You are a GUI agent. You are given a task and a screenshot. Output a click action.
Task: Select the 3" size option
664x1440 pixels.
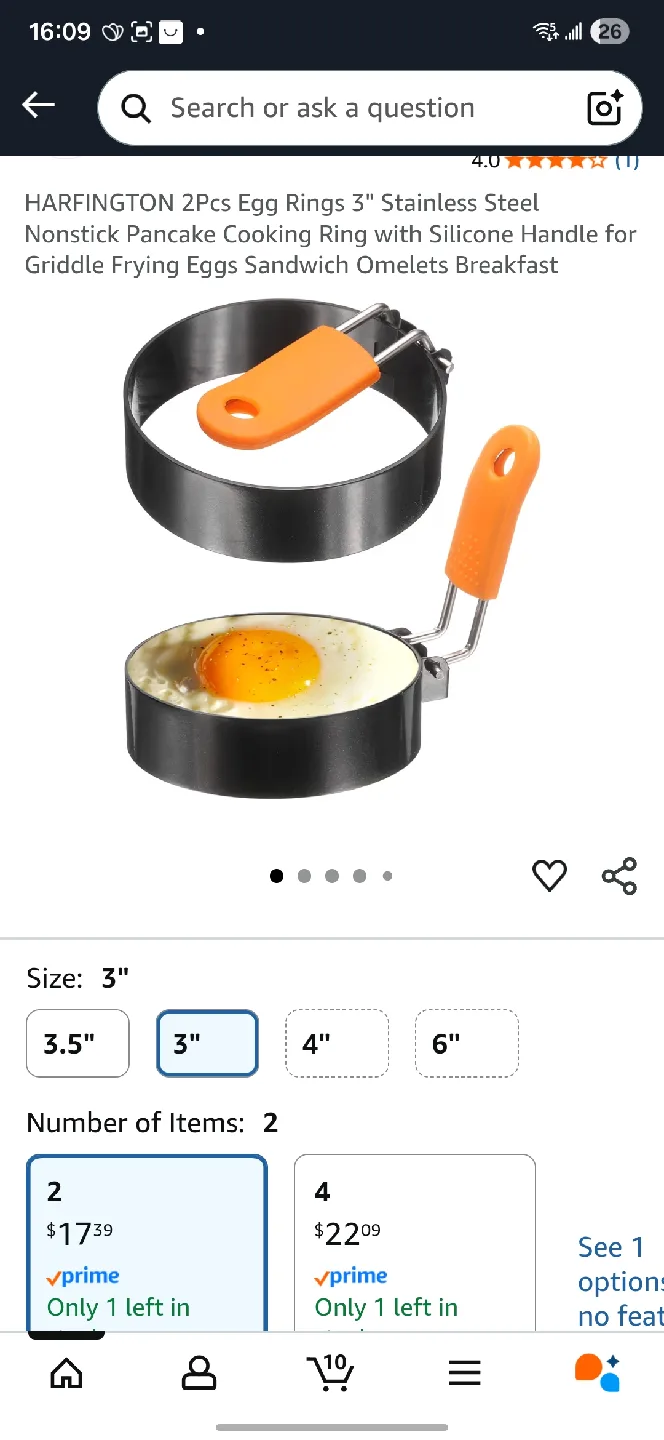[207, 1044]
